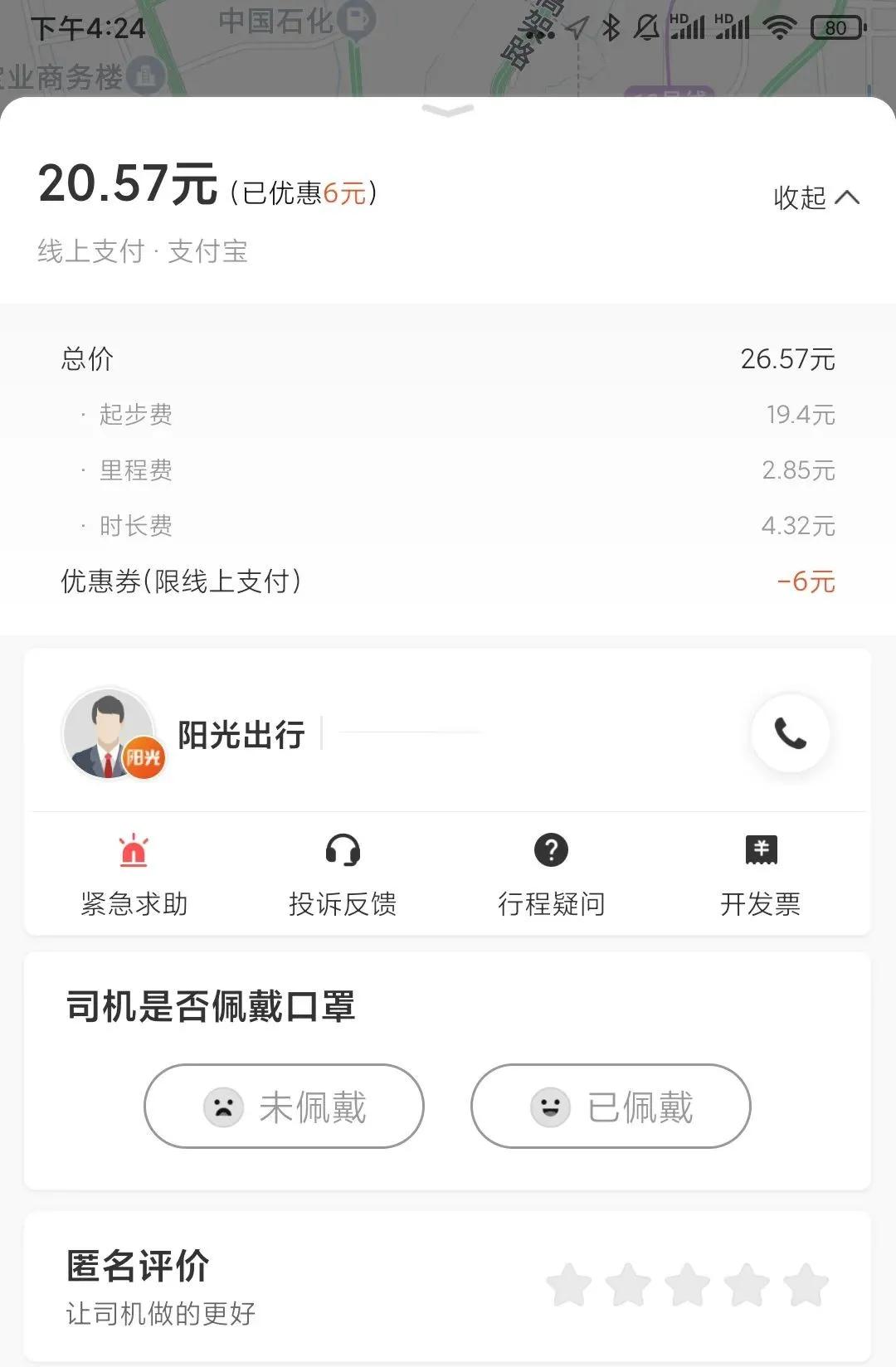The image size is (896, 1367).
Task: Open invoice issuing via receipt icon
Action: [760, 850]
